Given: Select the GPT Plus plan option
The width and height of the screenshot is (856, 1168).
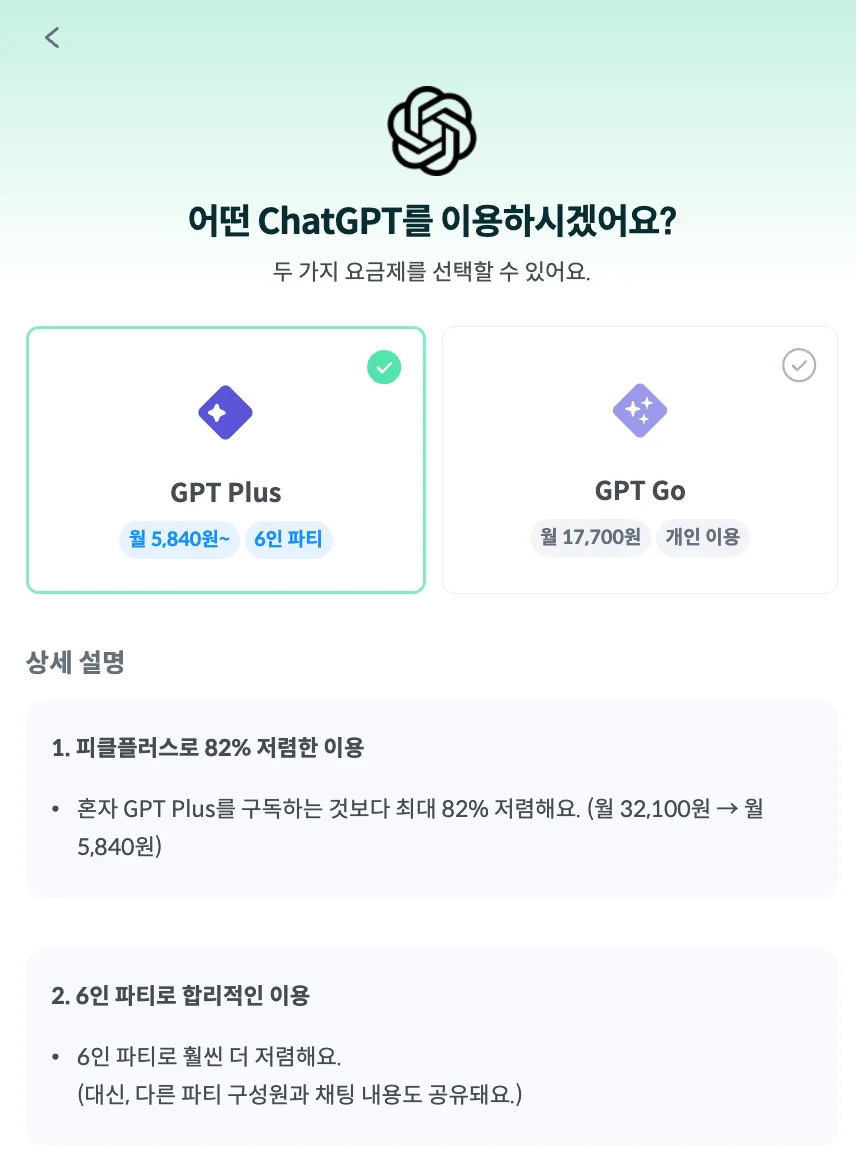Looking at the screenshot, I should (x=225, y=460).
